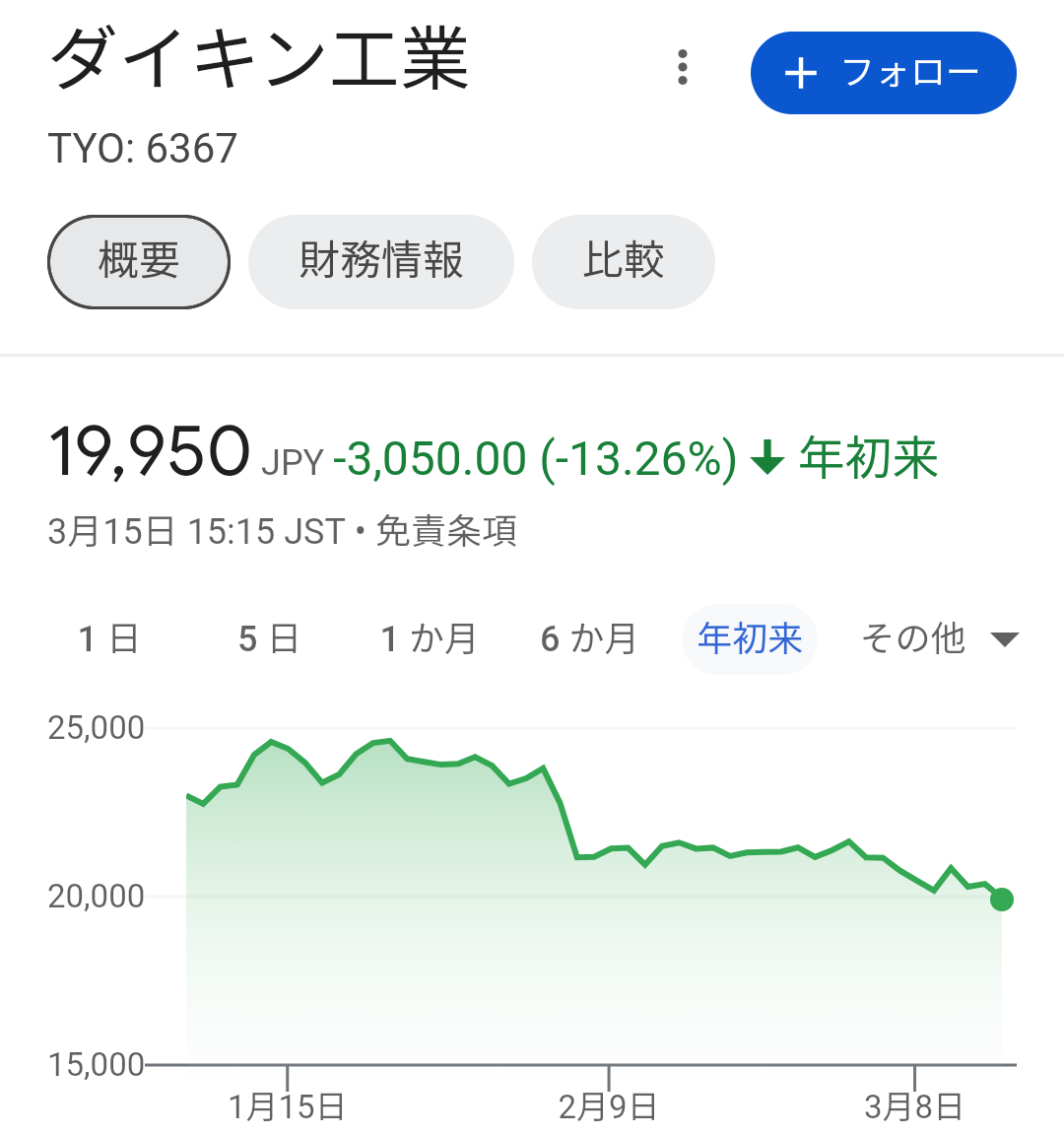Follow ダイキン工業 with the フォロー button
The height and width of the screenshot is (1135, 1064).
pyautogui.click(x=883, y=72)
